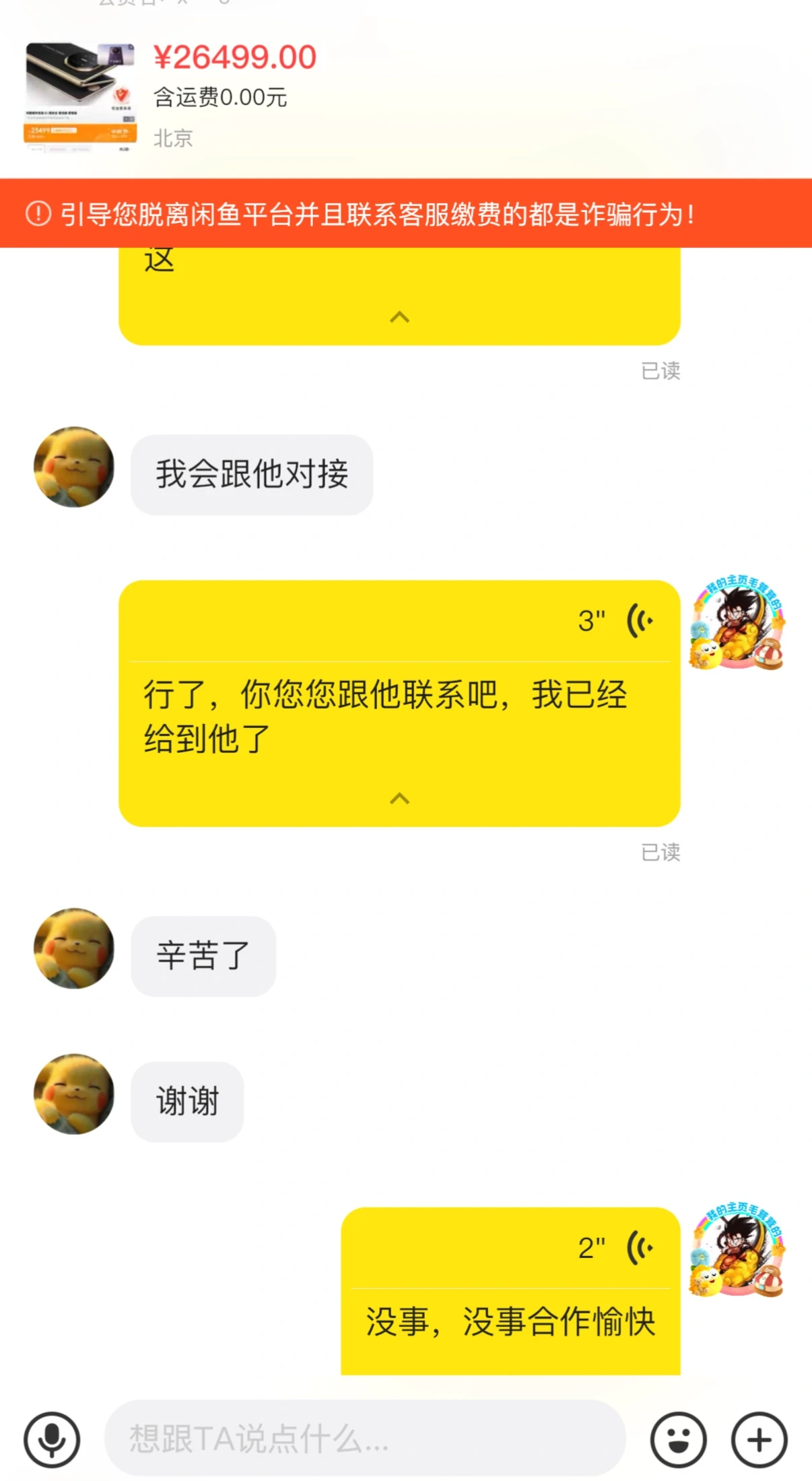Tap the 北京 location label
The height and width of the screenshot is (1481, 812).
pyautogui.click(x=172, y=138)
